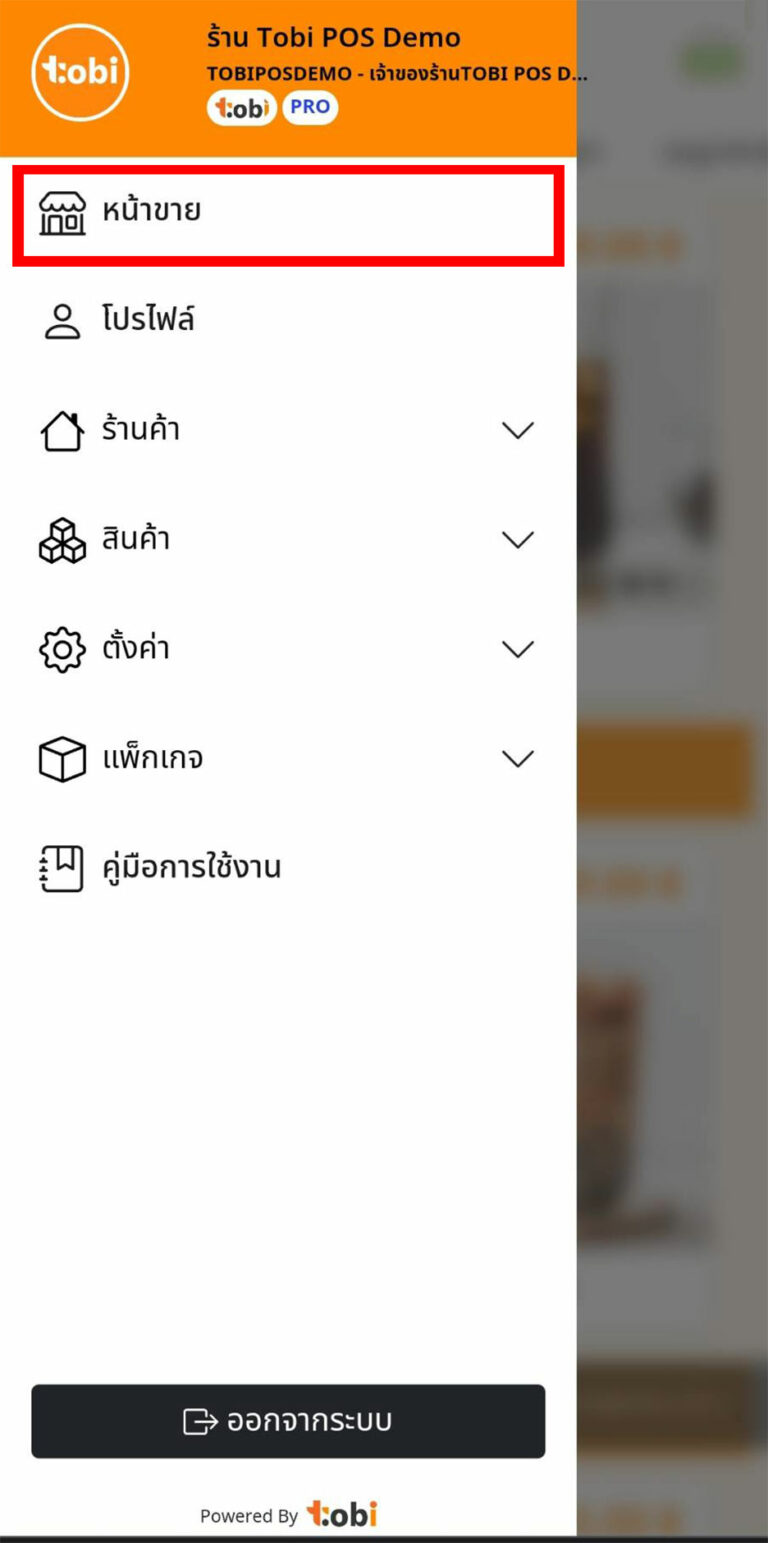The image size is (768, 1543).
Task: Click the แพ็กเกจ box icon
Action: pyautogui.click(x=61, y=757)
